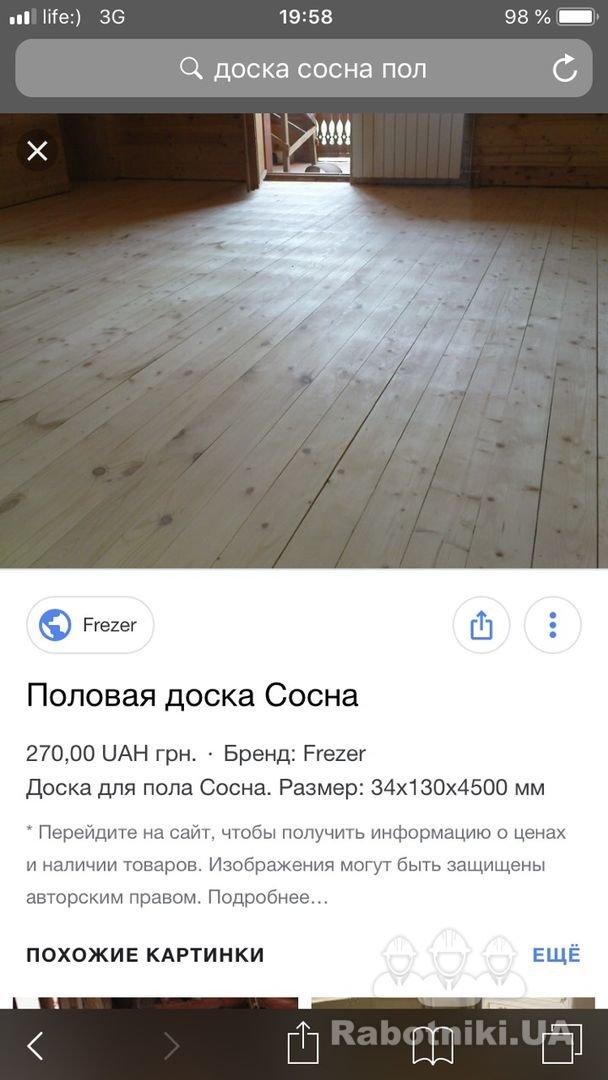Reload the page
Viewport: 608px width, 1080px height.
(x=565, y=68)
